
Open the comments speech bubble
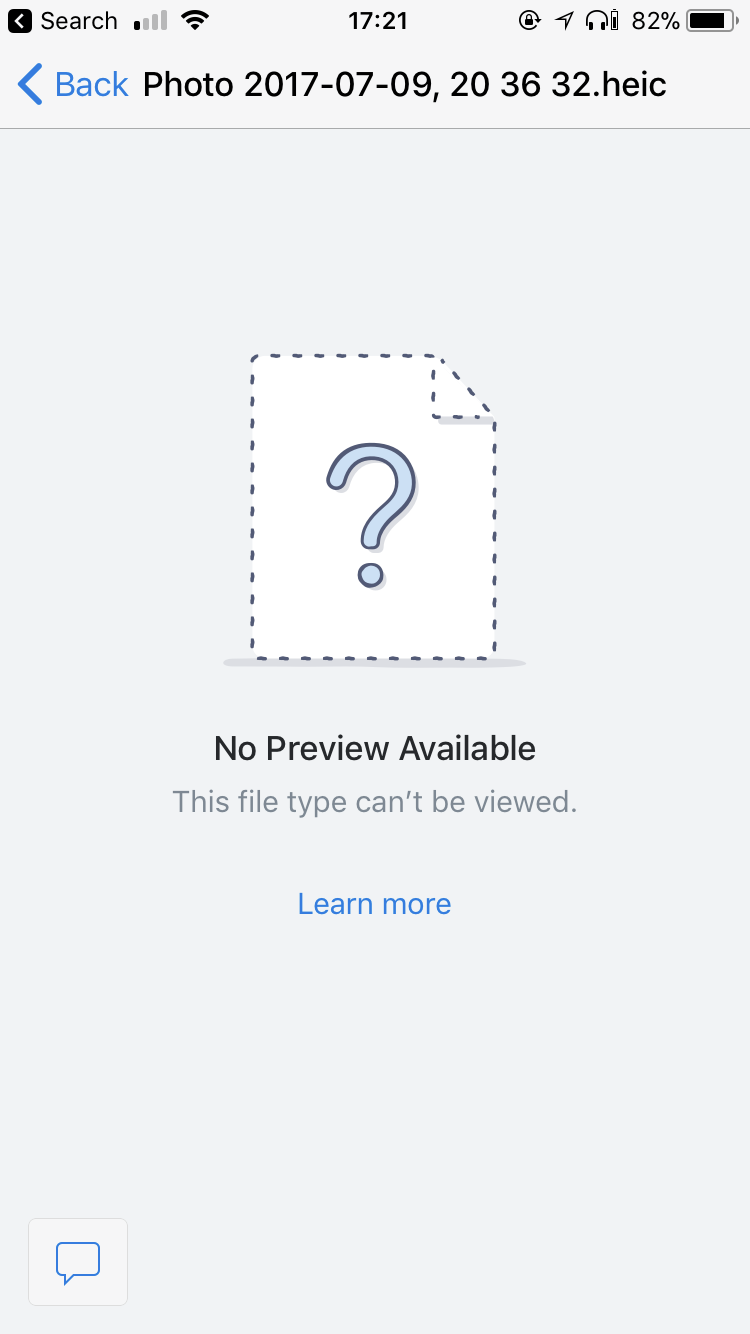click(78, 1262)
